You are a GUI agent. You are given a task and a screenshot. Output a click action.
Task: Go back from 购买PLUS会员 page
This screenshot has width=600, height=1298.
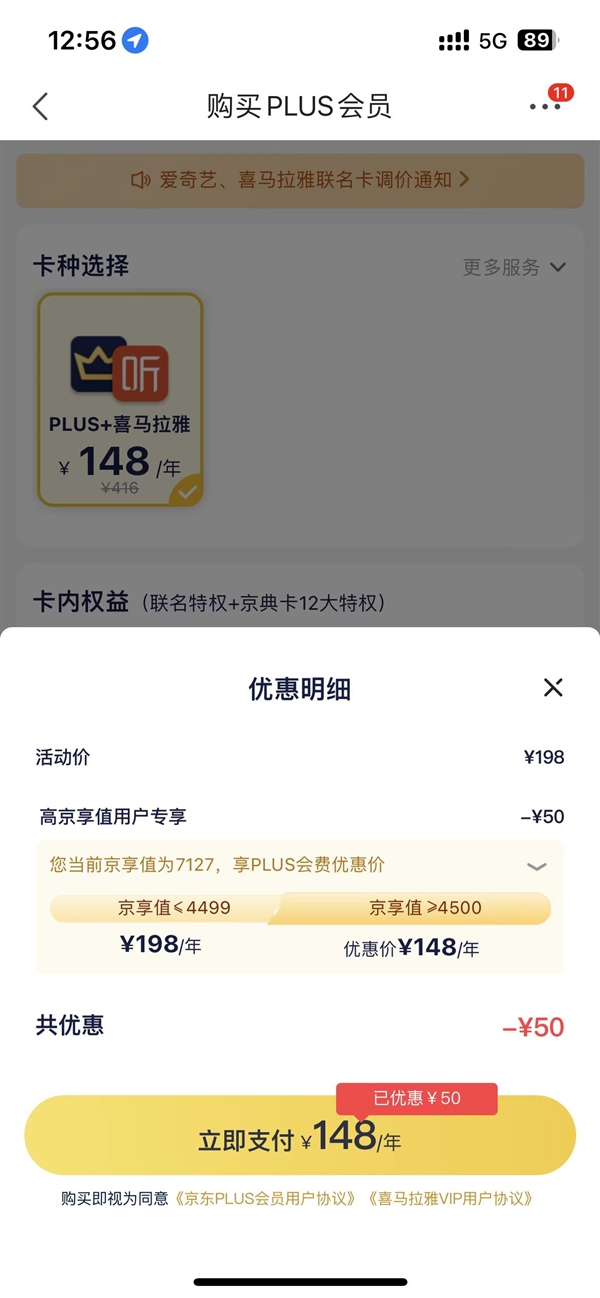click(40, 106)
